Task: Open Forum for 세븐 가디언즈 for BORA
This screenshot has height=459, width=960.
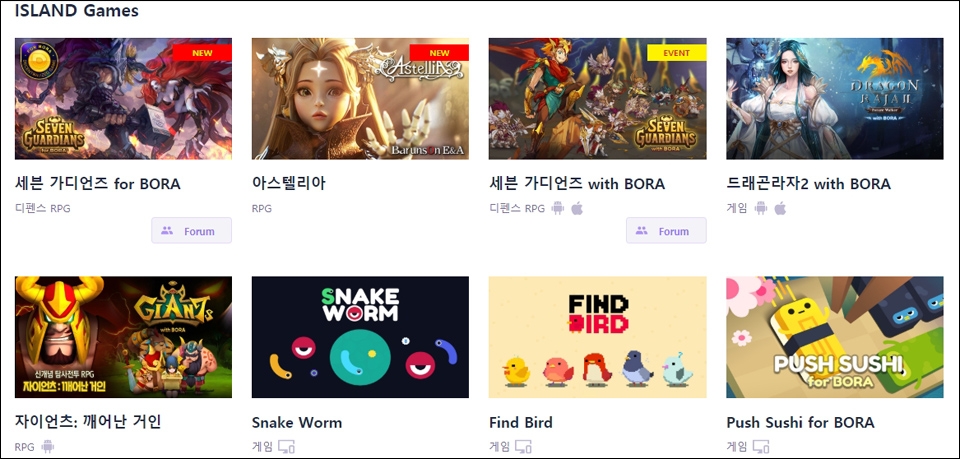Action: (x=191, y=231)
